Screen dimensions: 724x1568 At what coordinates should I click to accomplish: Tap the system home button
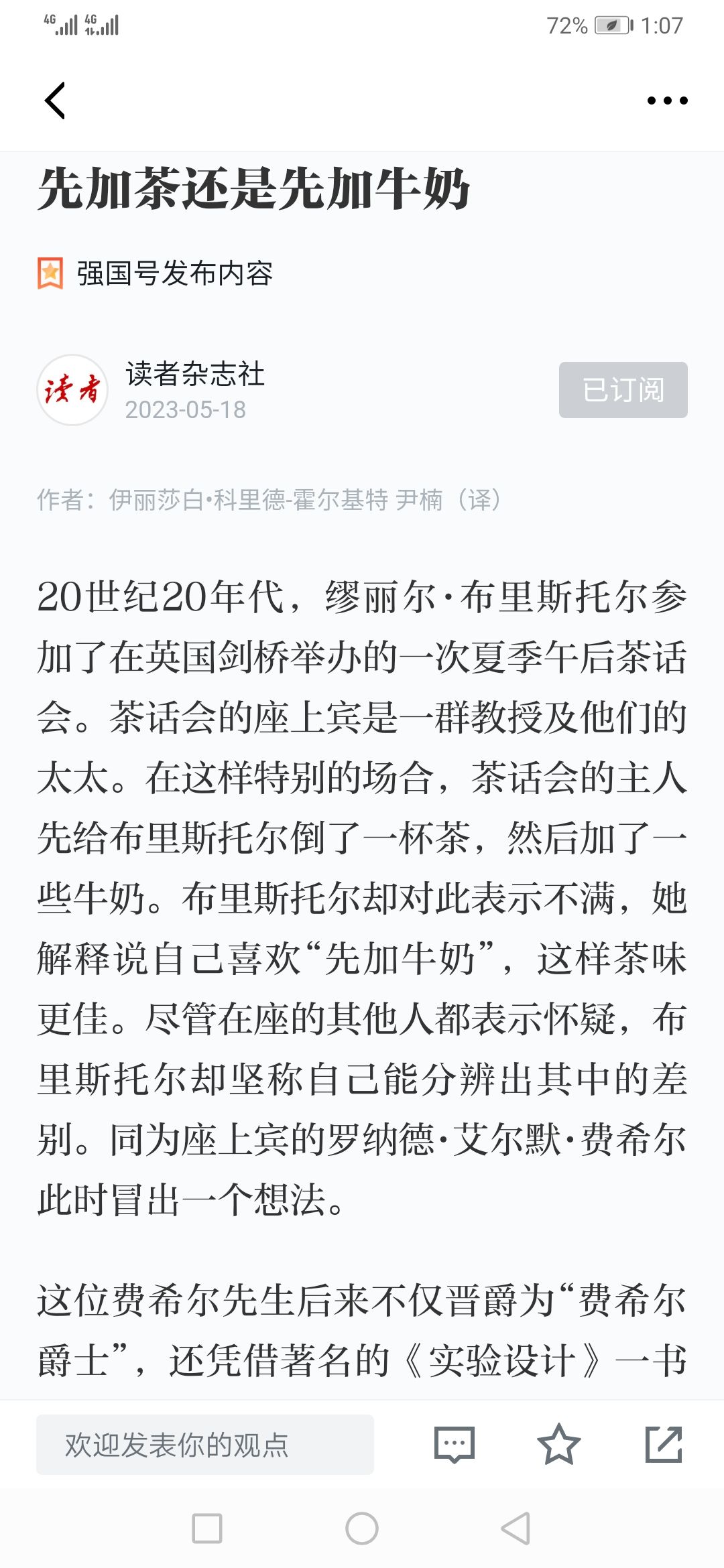(362, 1528)
